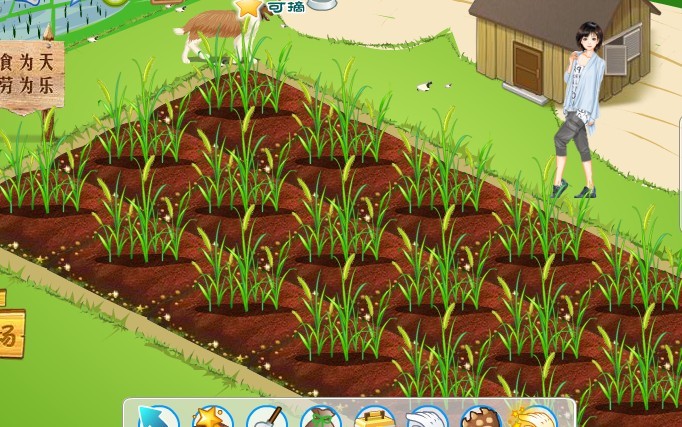Pick the shovel tool in toolbar
This screenshot has width=682, height=427.
pyautogui.click(x=265, y=417)
